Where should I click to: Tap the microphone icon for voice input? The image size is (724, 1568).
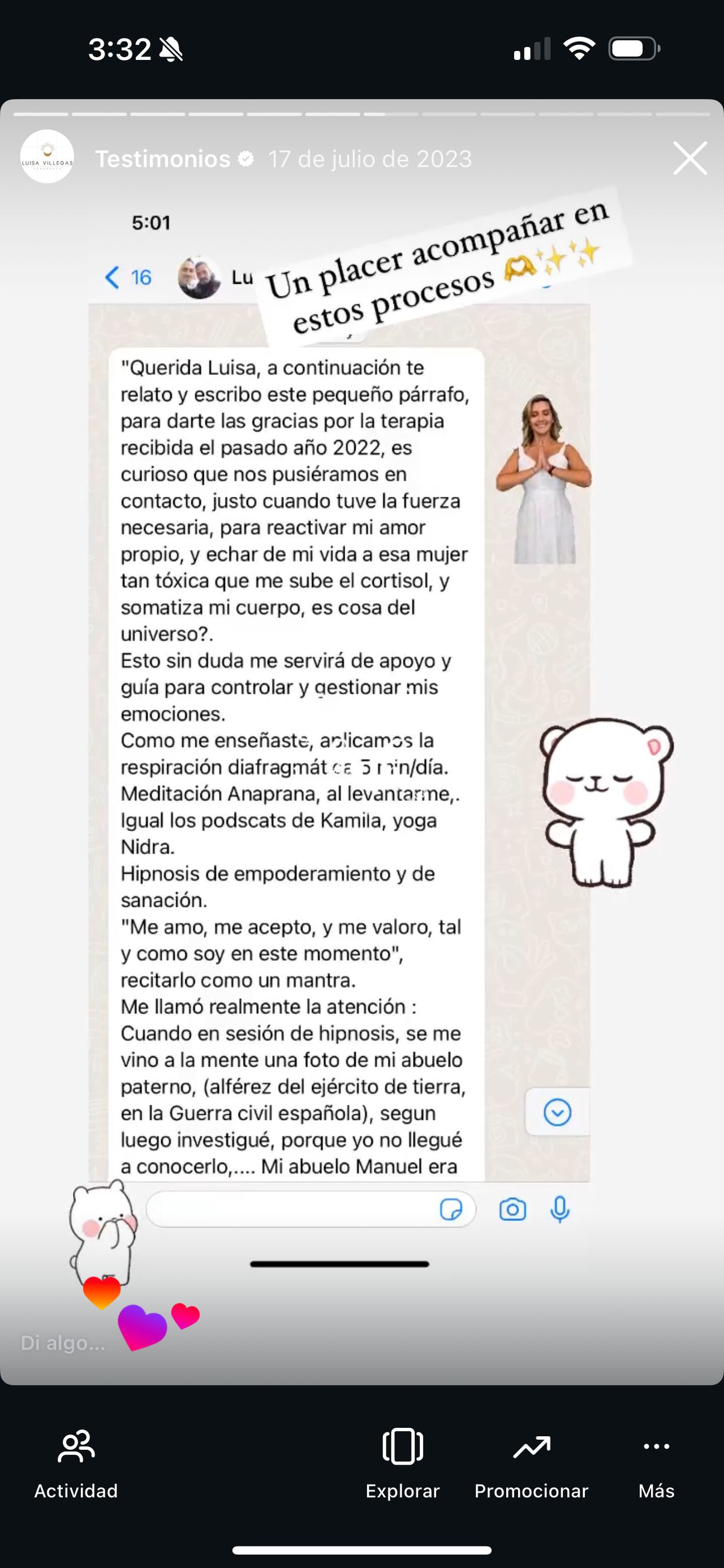point(558,1210)
